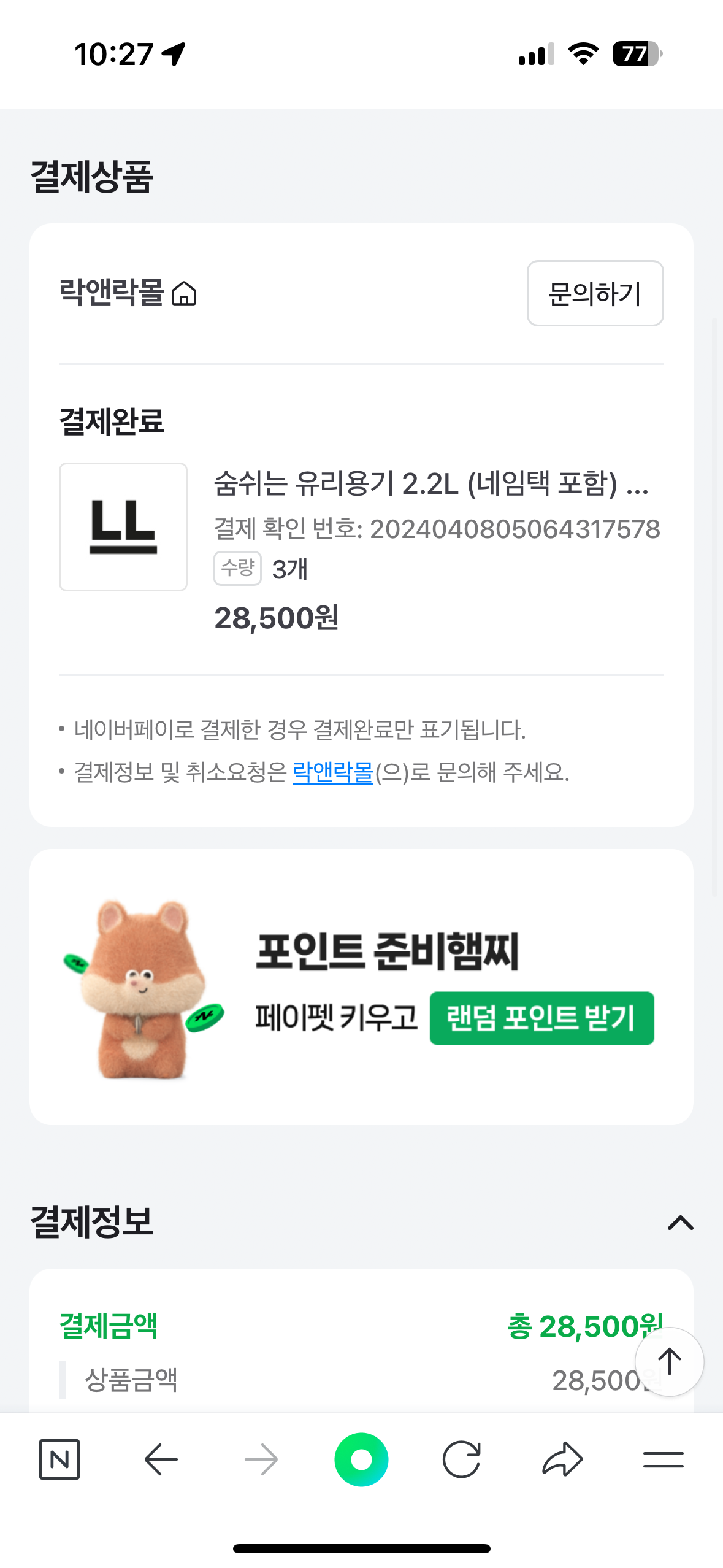723x1568 pixels.
Task: Collapse the 결제정보 section
Action: tap(679, 1223)
